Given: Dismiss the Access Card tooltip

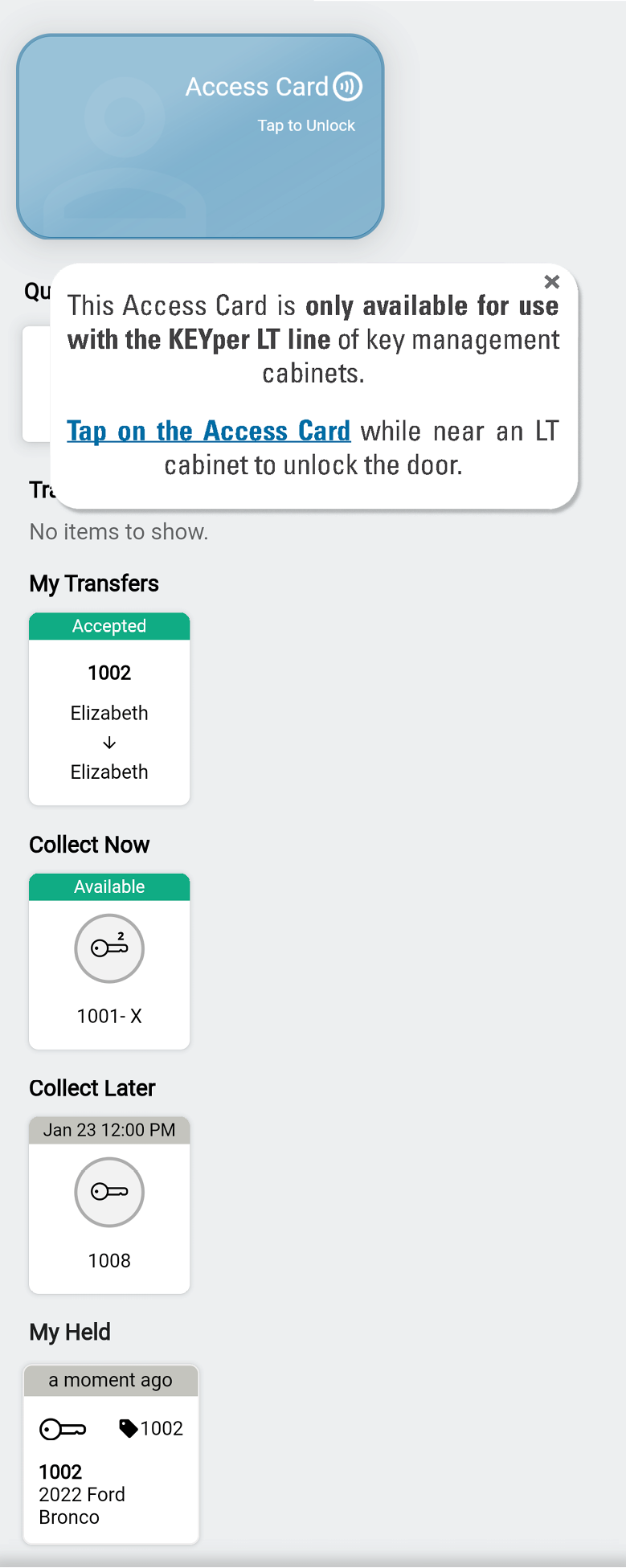Looking at the screenshot, I should pos(551,282).
